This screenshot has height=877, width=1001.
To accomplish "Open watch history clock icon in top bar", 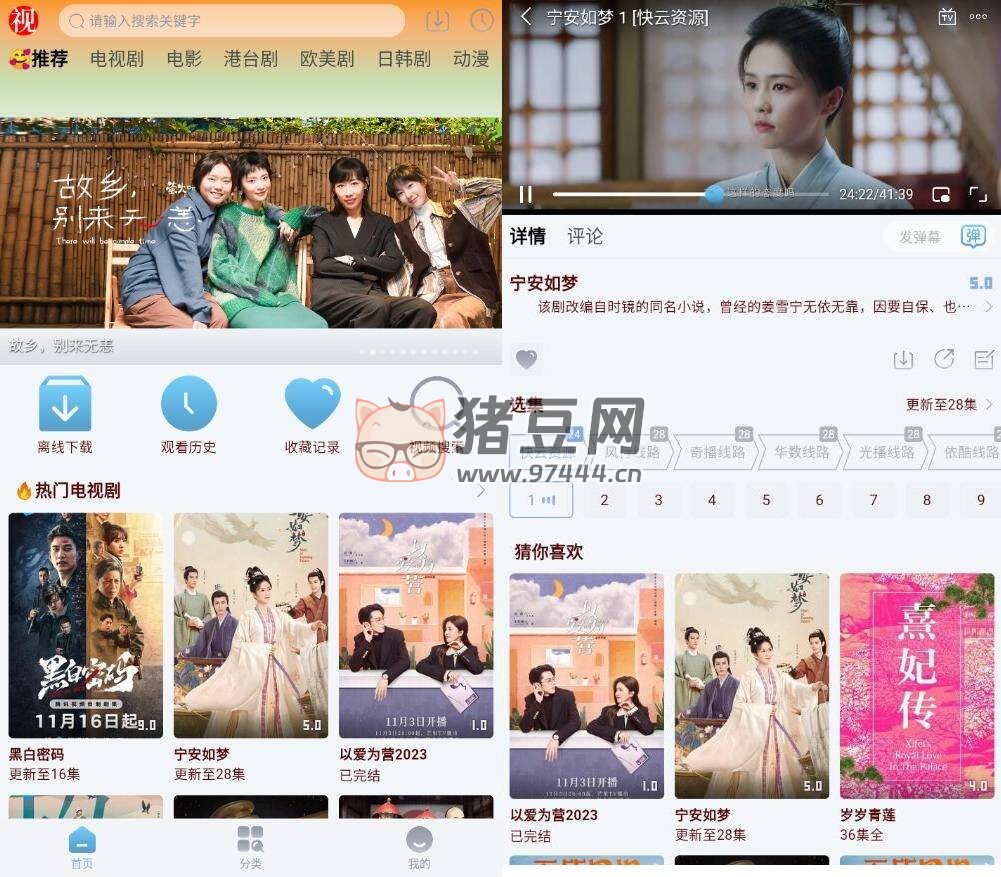I will point(481,20).
